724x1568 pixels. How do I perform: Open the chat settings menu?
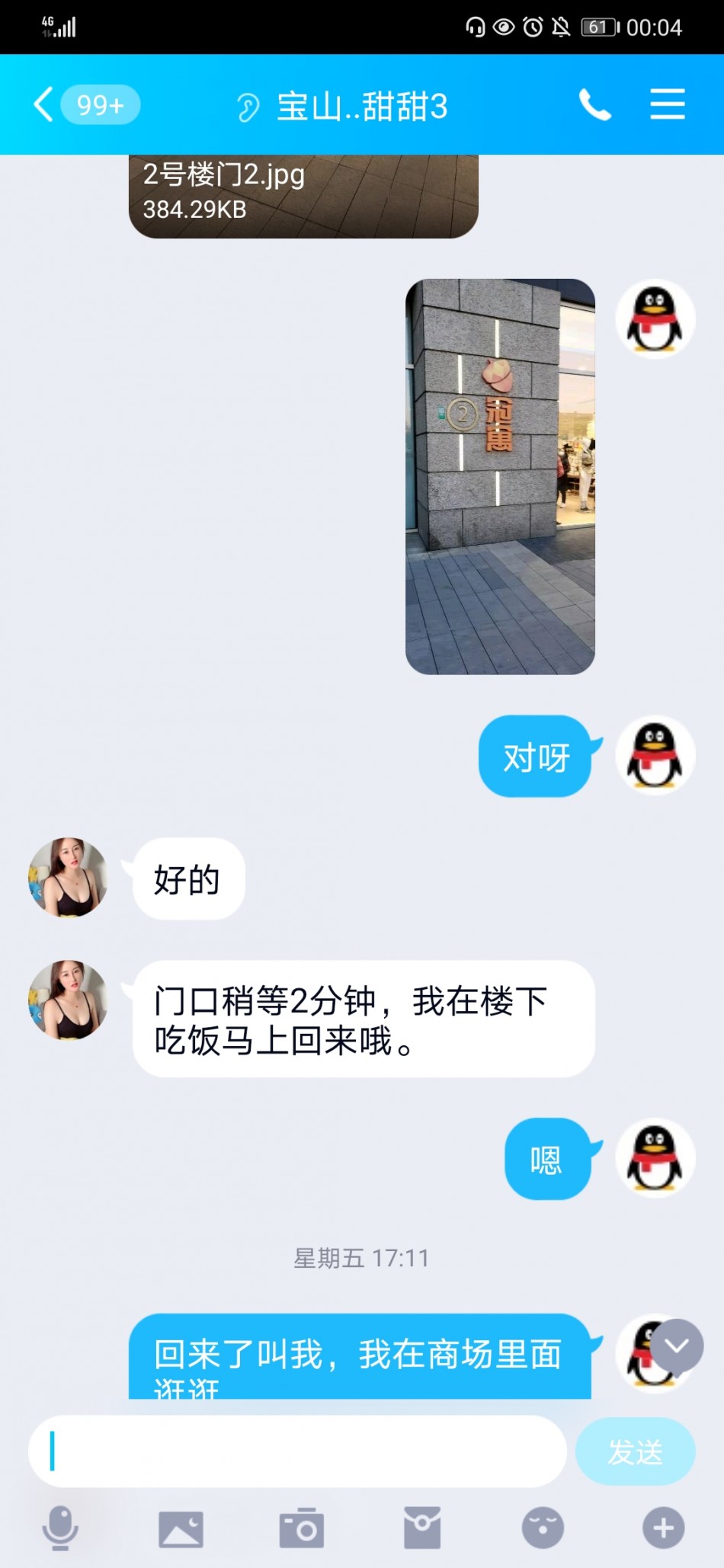pyautogui.click(x=667, y=104)
